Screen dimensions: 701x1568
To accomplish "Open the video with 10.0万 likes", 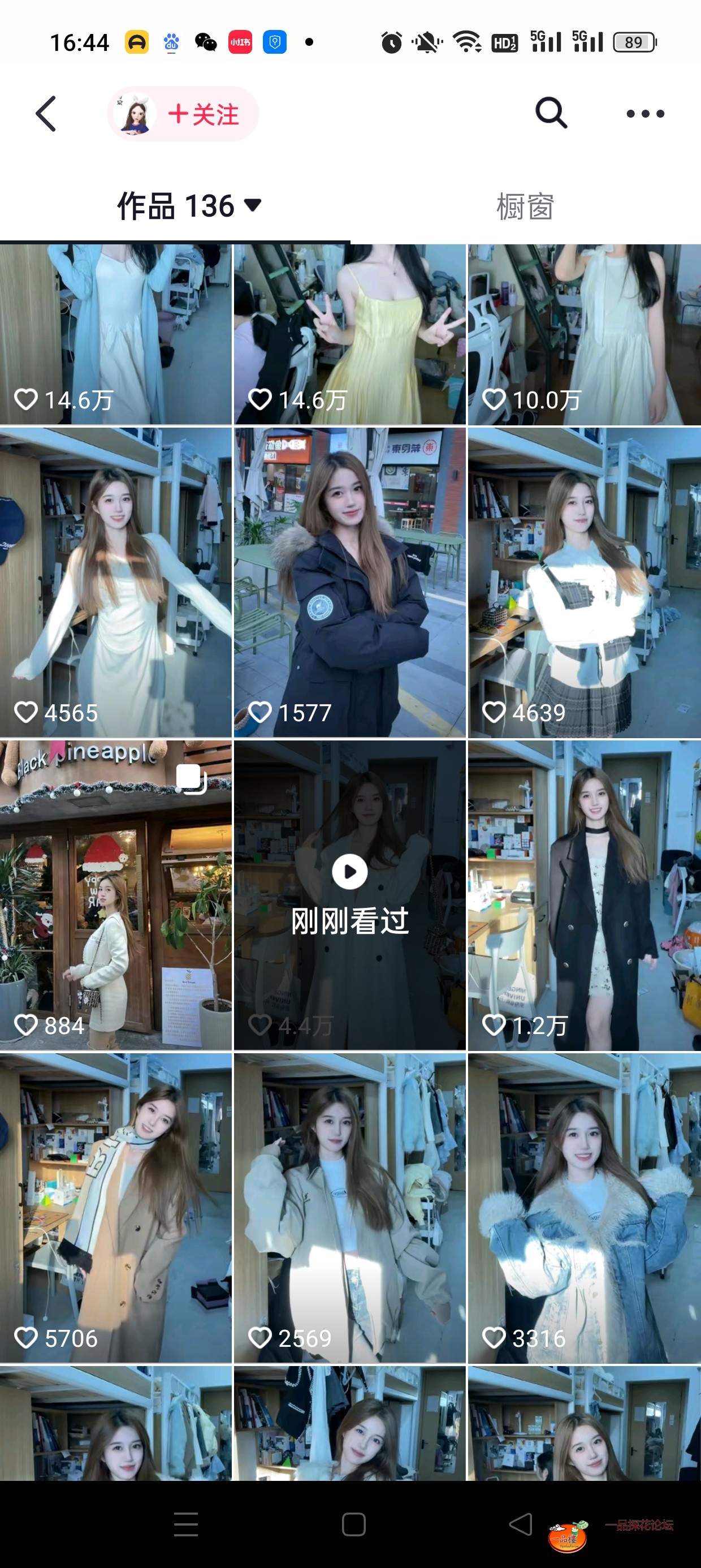I will tap(583, 334).
